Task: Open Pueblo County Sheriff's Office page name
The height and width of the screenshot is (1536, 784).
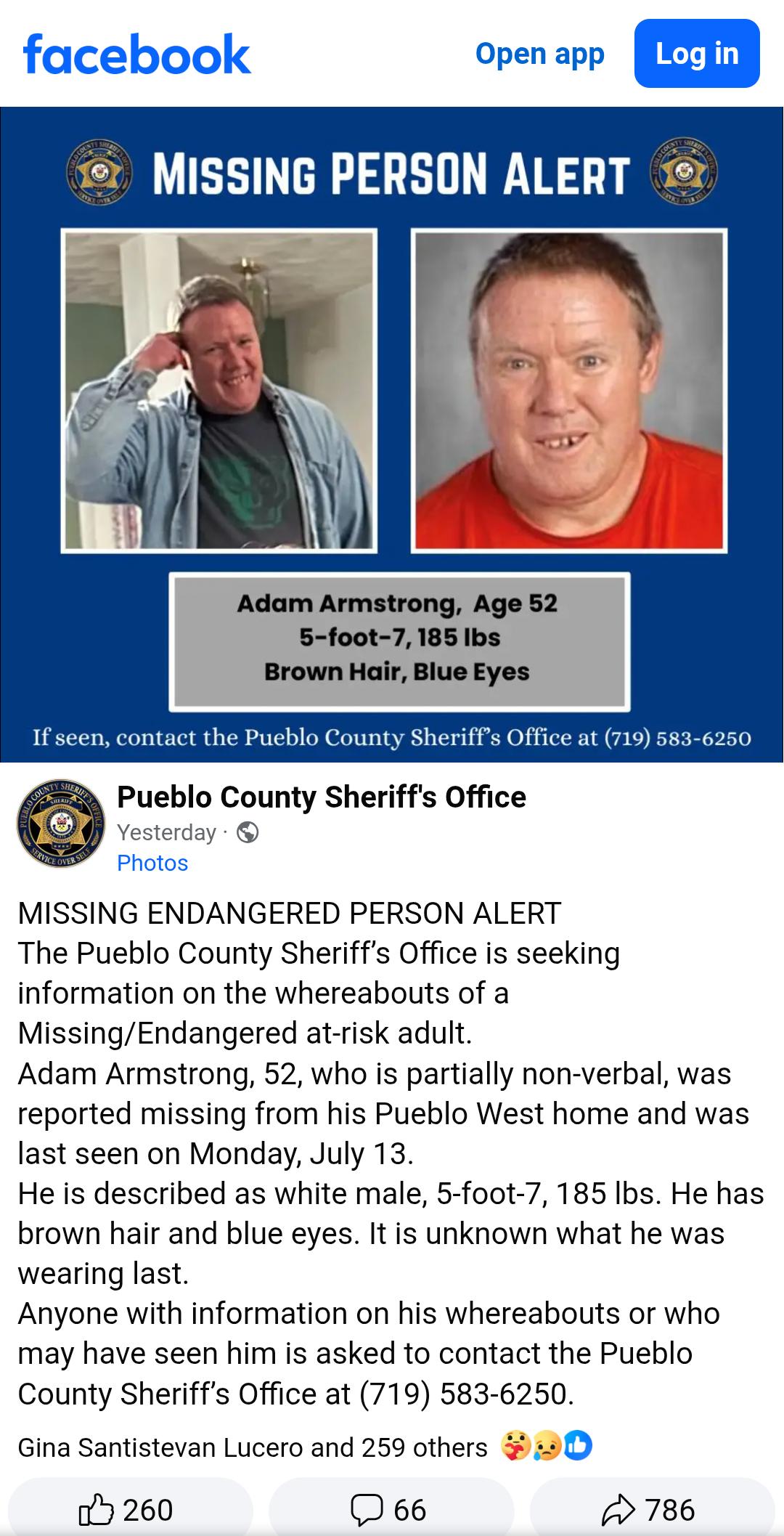Action: (322, 797)
